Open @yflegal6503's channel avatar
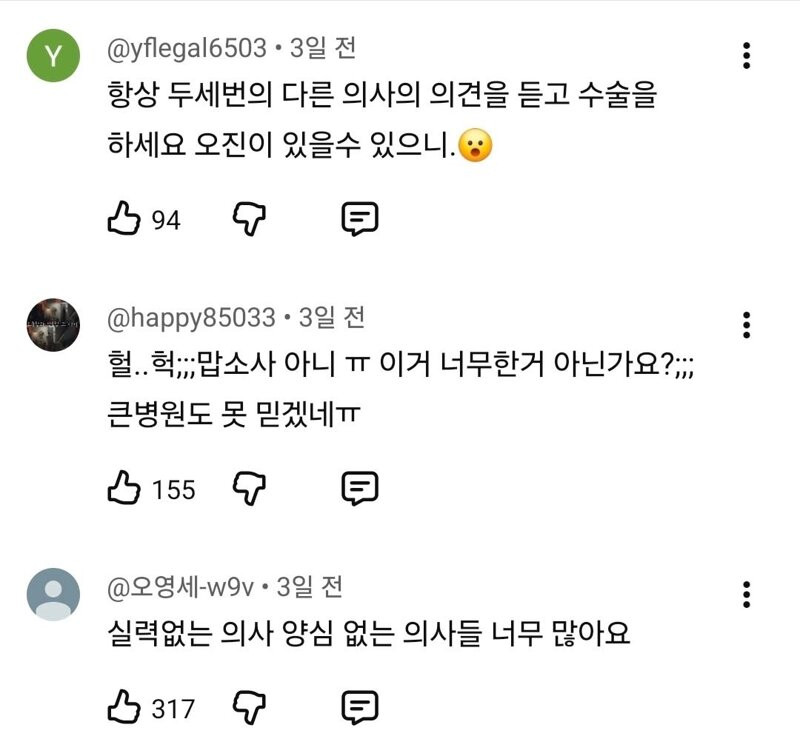This screenshot has height=756, width=800. (x=53, y=59)
